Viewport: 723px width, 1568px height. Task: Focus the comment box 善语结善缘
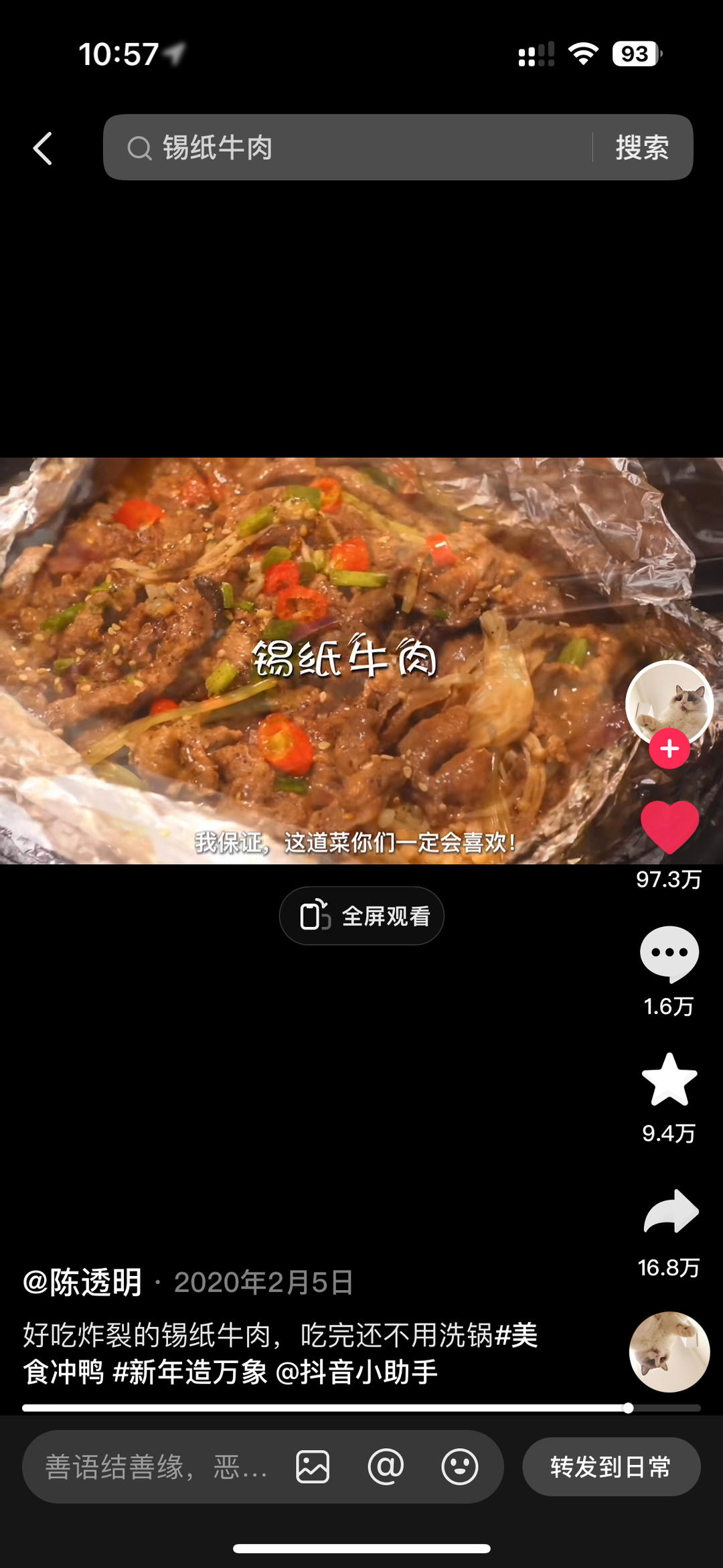(x=155, y=1467)
